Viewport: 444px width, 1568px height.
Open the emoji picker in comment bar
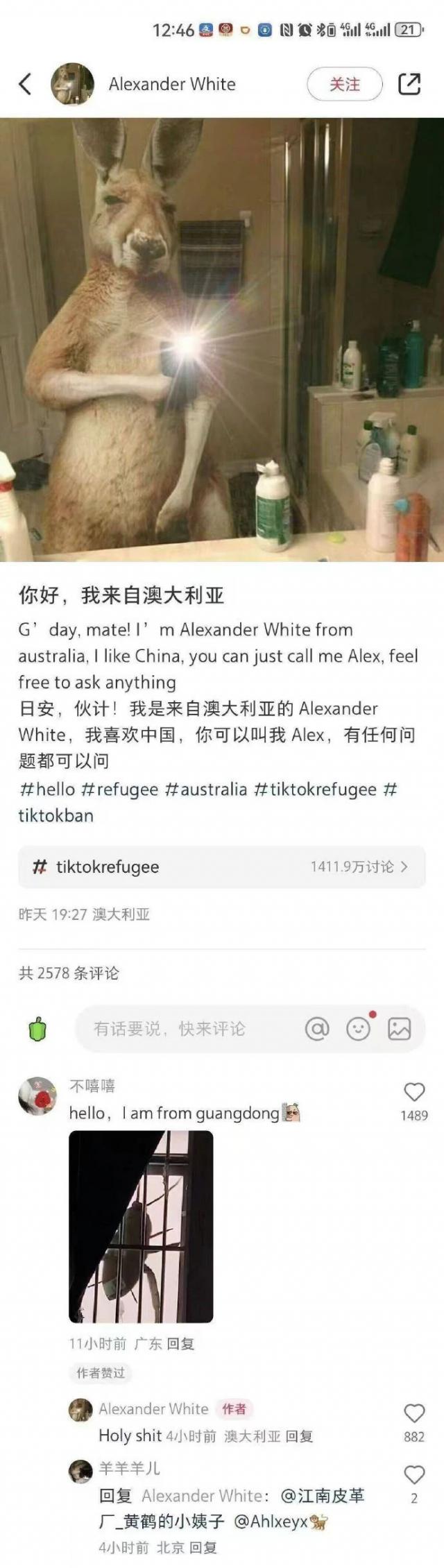[x=358, y=1028]
